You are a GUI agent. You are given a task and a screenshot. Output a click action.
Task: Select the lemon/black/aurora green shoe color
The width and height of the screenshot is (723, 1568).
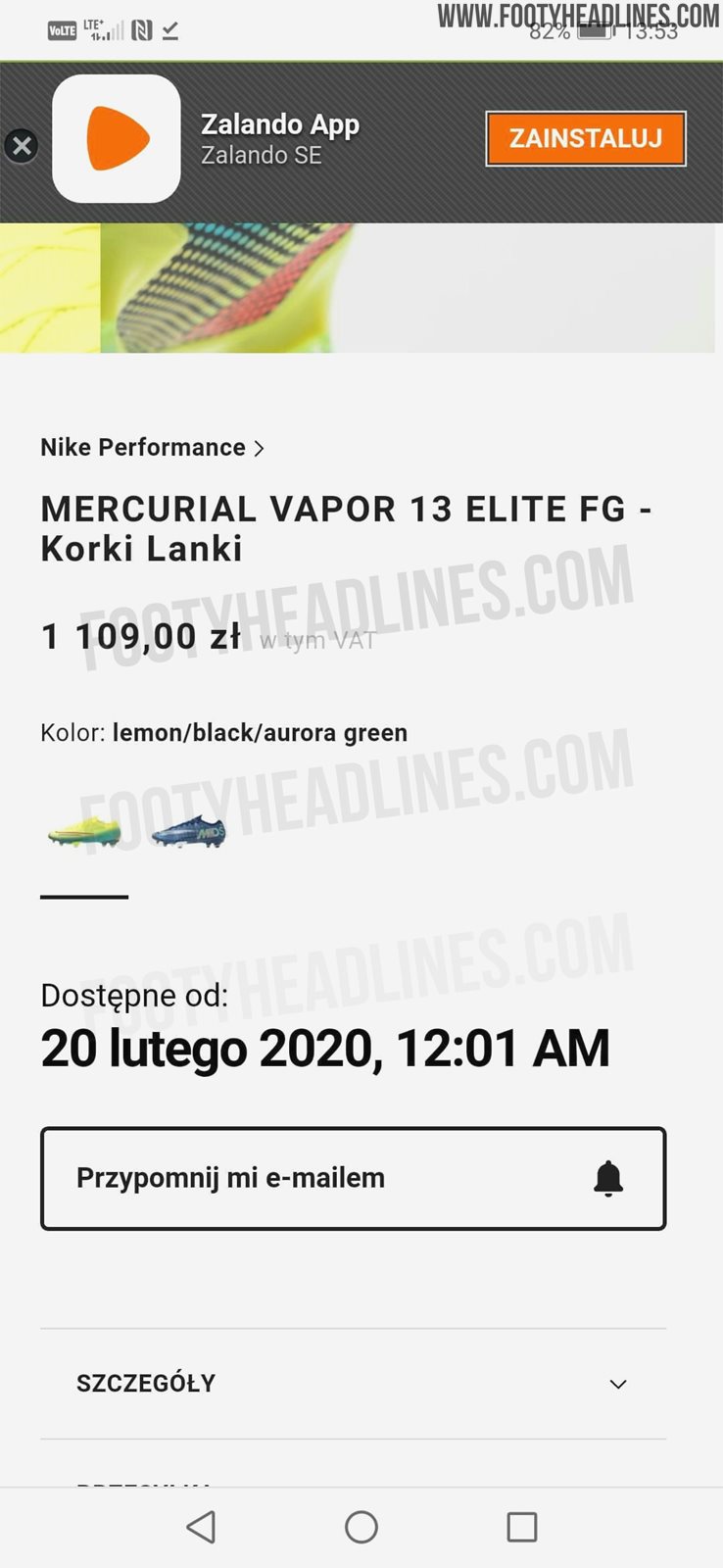[85, 832]
